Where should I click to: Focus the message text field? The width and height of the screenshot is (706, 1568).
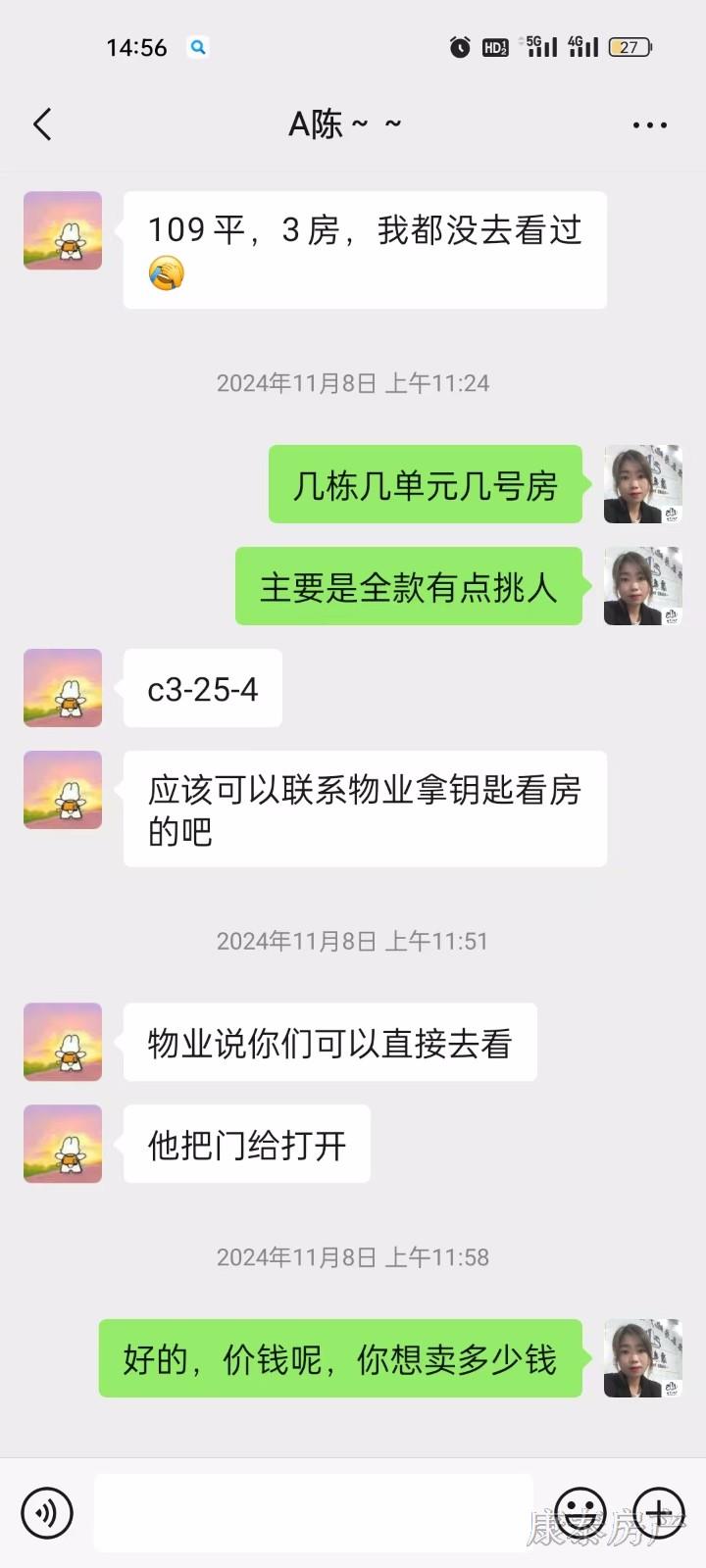(314, 1512)
